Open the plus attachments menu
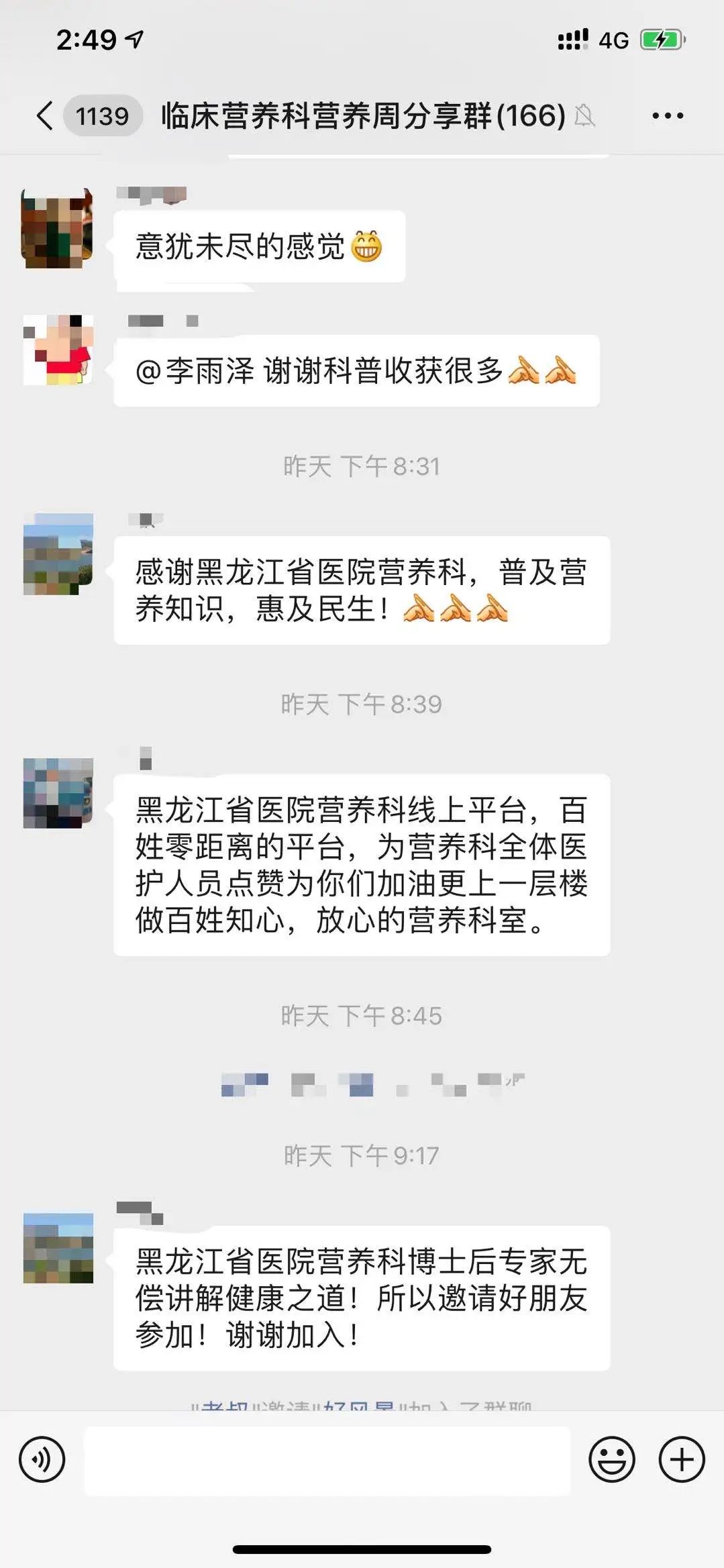The height and width of the screenshot is (1568, 724). [682, 1459]
